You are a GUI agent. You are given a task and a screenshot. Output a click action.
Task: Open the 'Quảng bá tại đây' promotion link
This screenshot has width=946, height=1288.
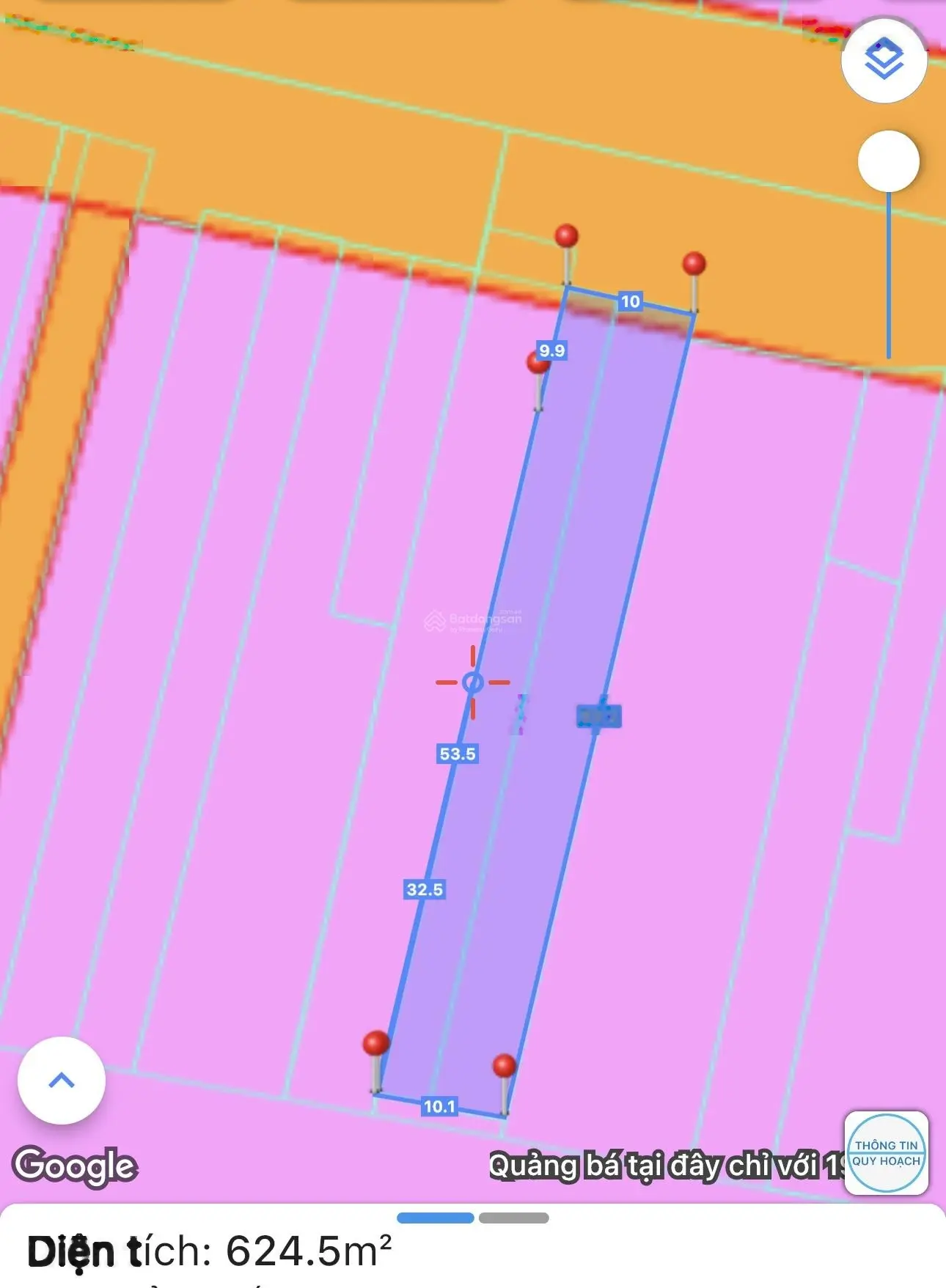click(664, 1165)
